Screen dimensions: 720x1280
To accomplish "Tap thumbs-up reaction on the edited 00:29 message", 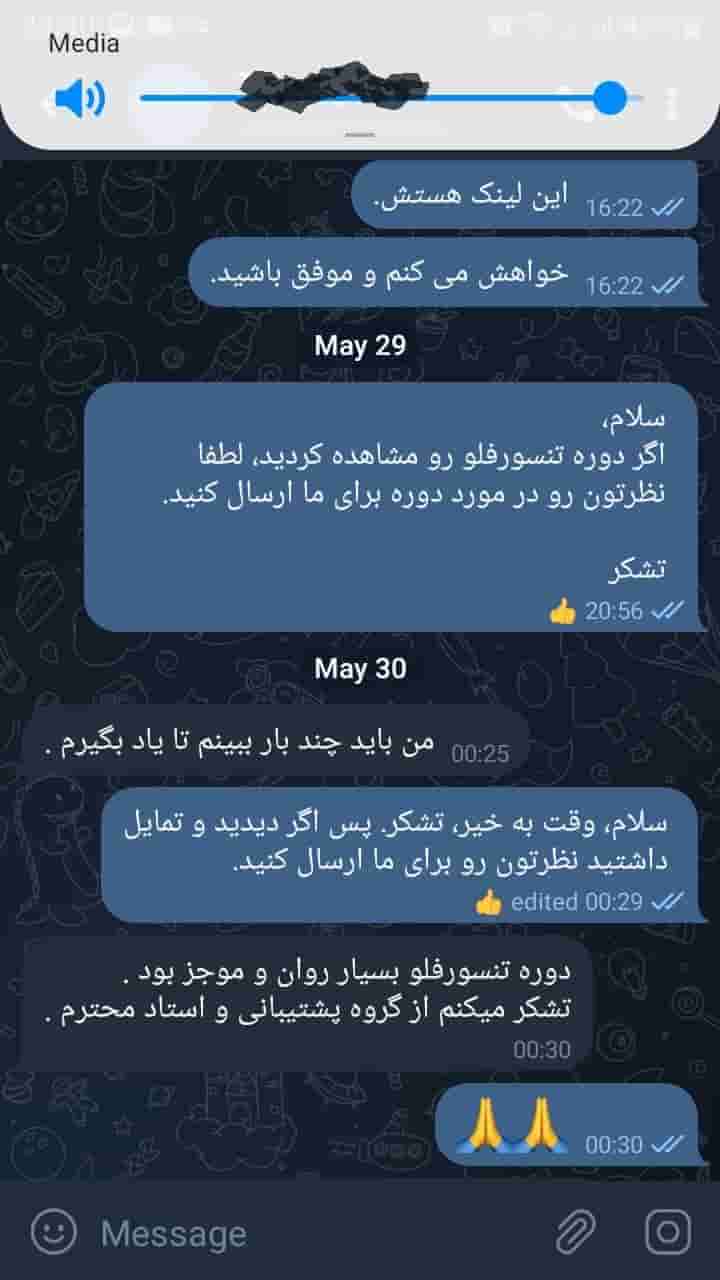I will pos(489,903).
